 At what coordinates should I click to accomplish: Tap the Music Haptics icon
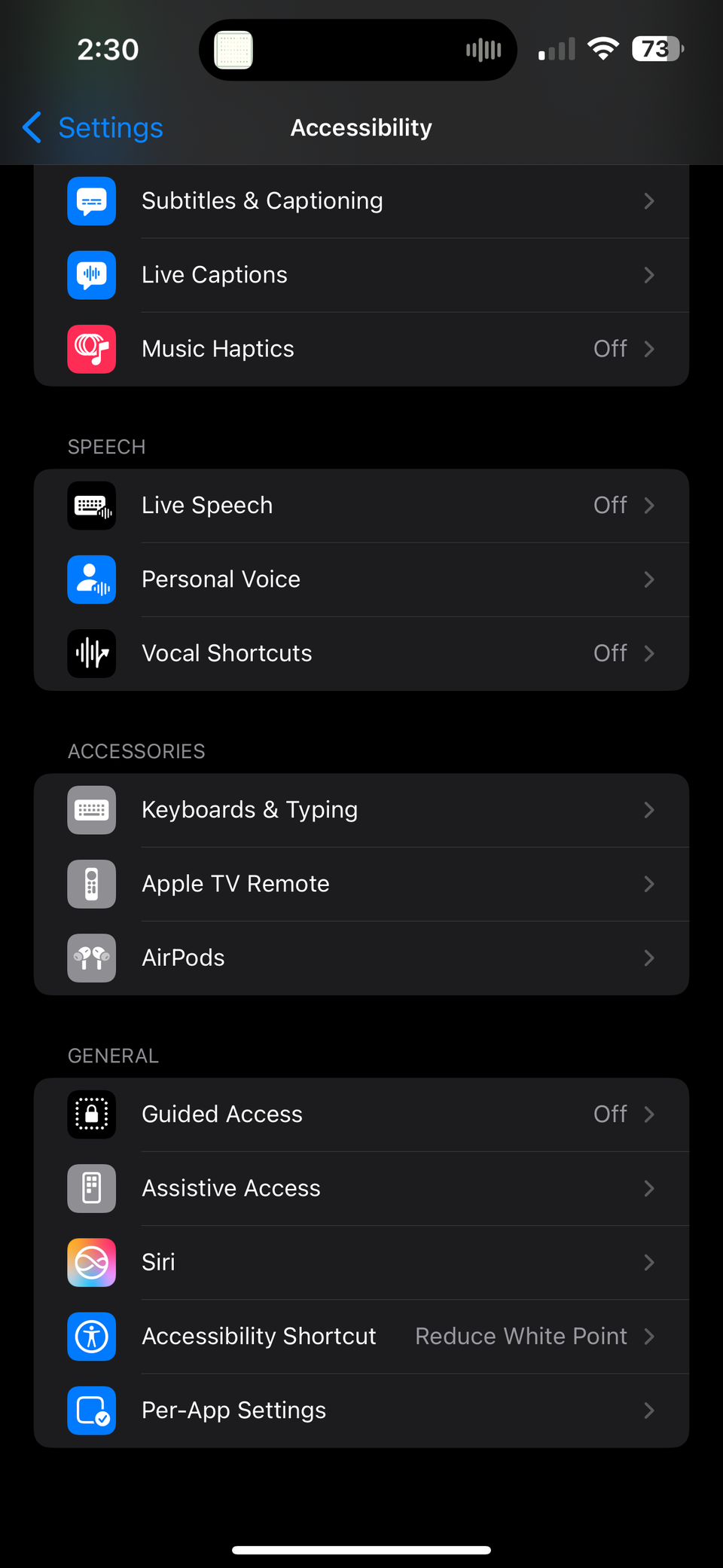[91, 349]
